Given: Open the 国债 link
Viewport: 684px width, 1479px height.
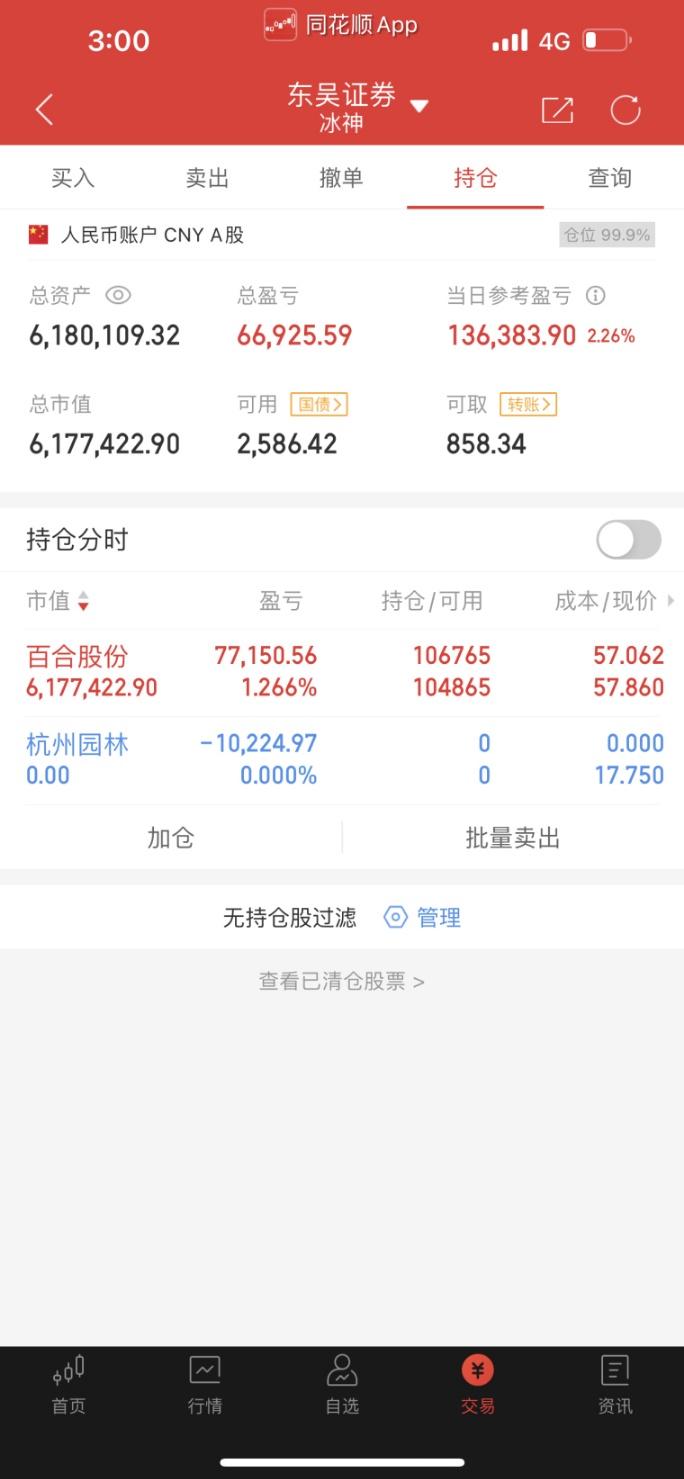Looking at the screenshot, I should [x=319, y=404].
